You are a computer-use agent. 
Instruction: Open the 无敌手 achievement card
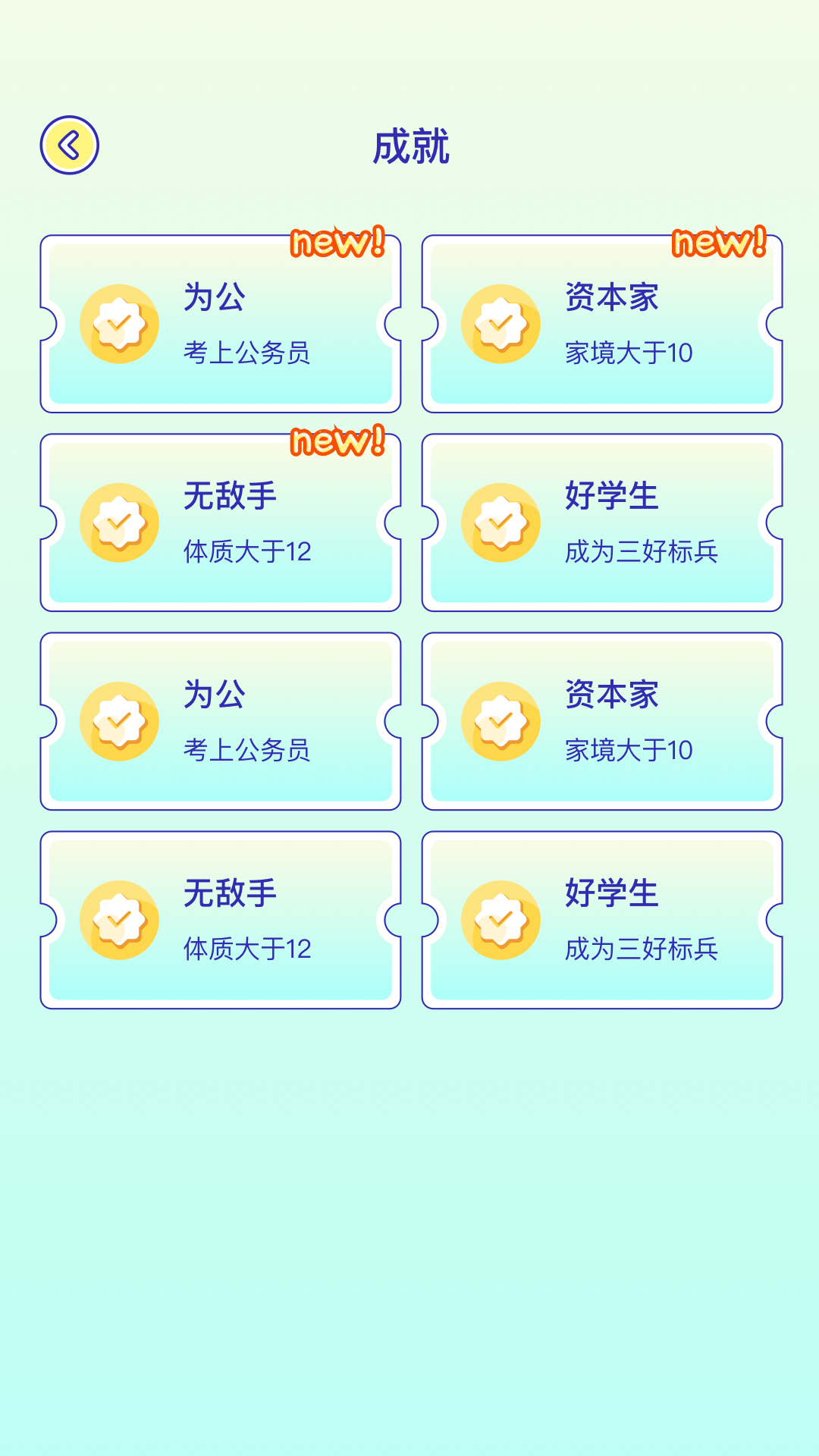click(x=220, y=522)
